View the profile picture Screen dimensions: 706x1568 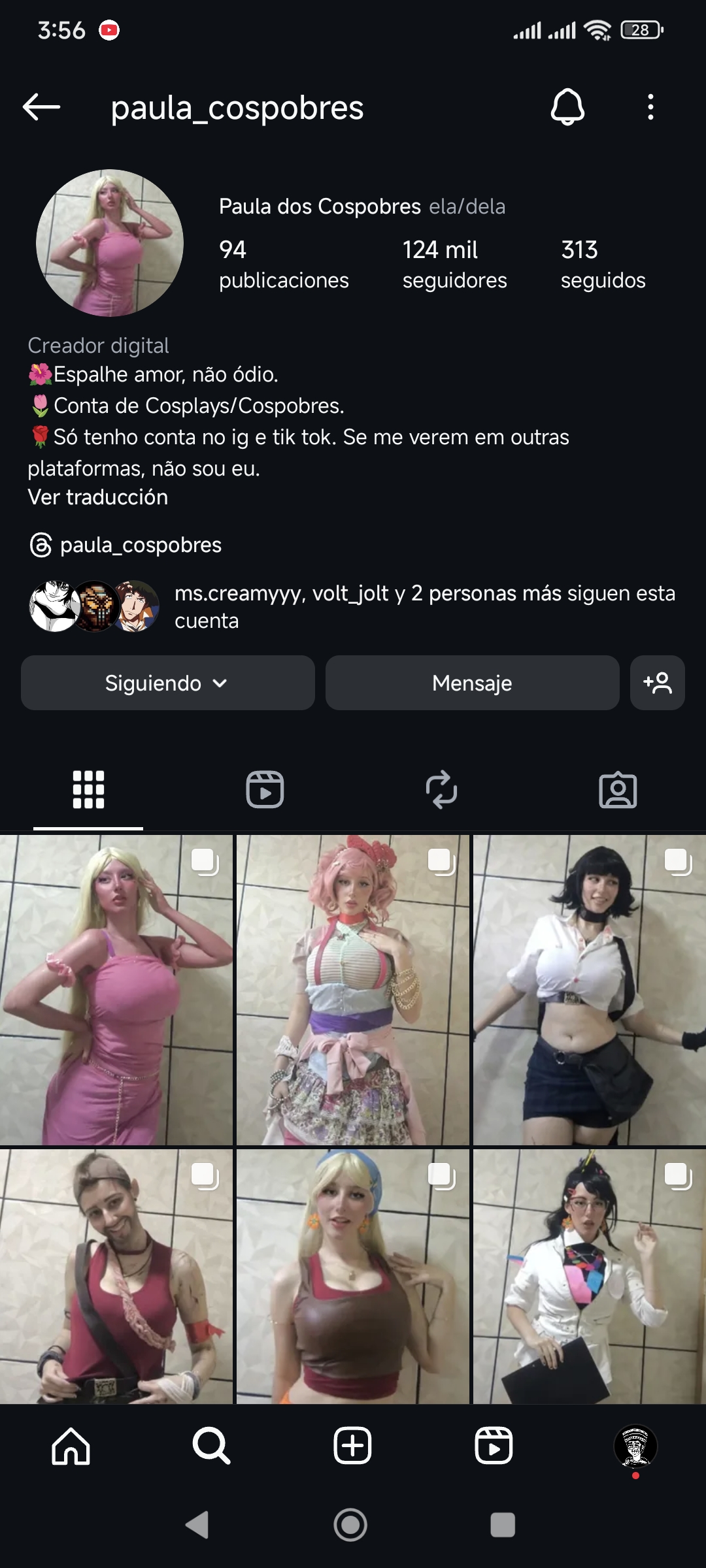point(110,243)
